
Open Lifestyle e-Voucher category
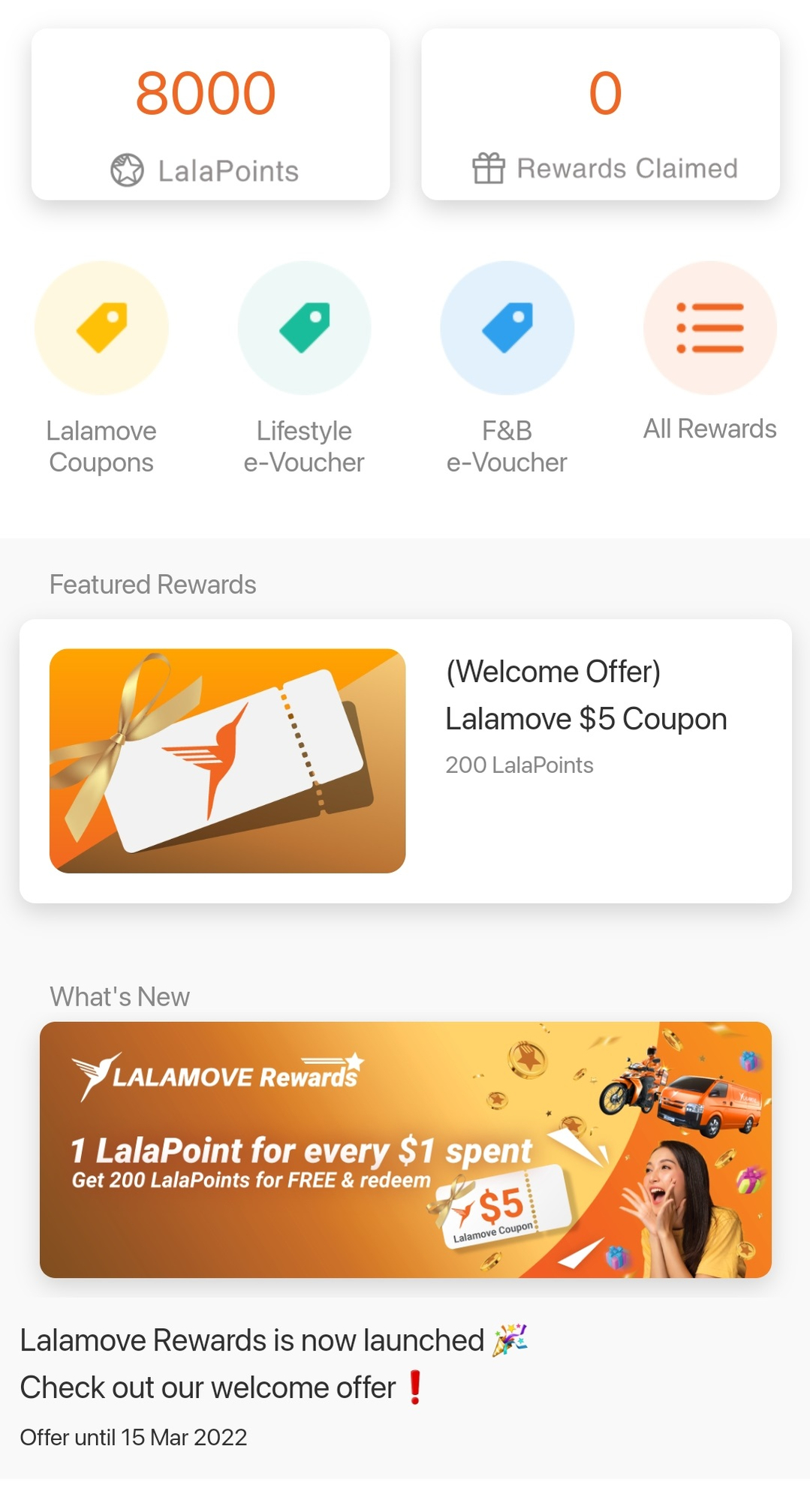click(304, 329)
